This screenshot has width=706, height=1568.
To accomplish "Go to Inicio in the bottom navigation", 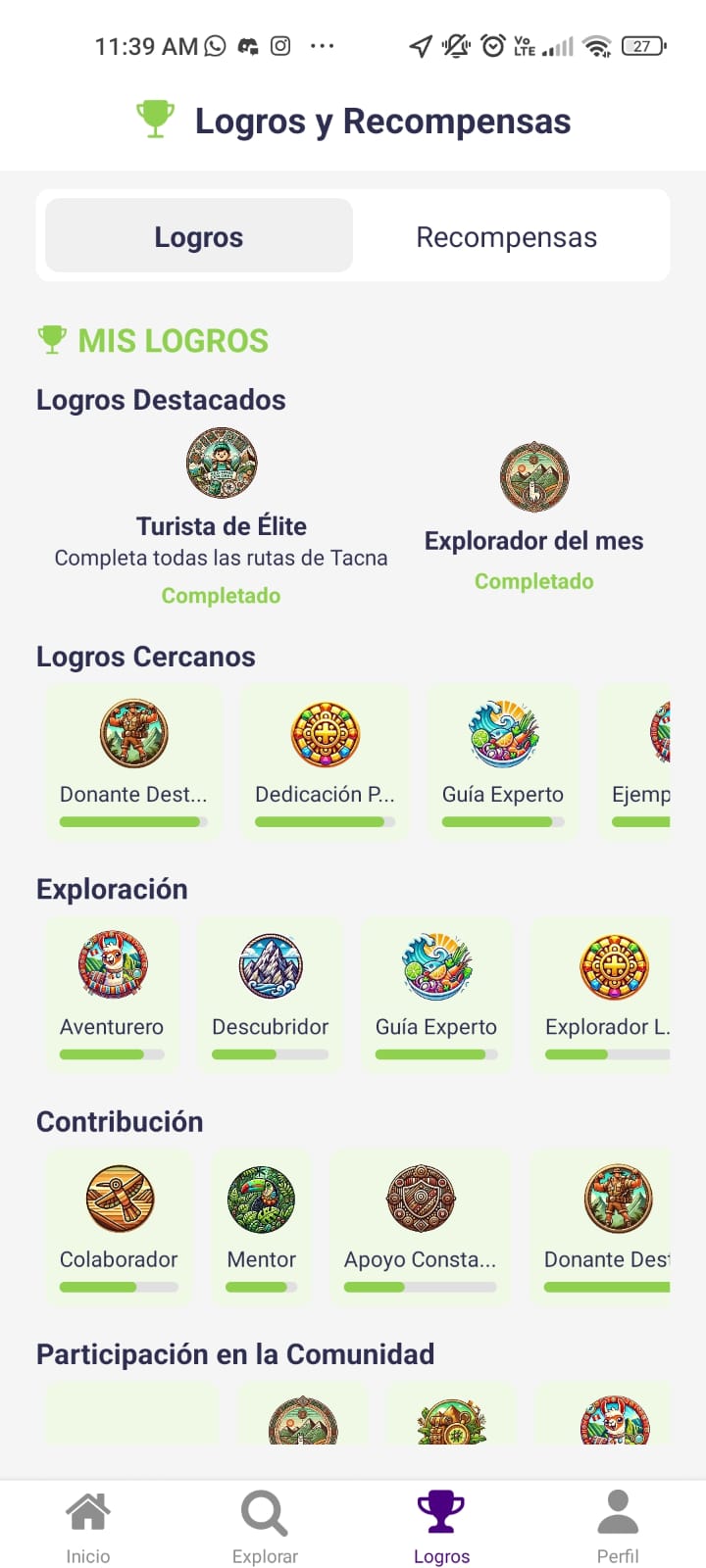I will (88, 1527).
